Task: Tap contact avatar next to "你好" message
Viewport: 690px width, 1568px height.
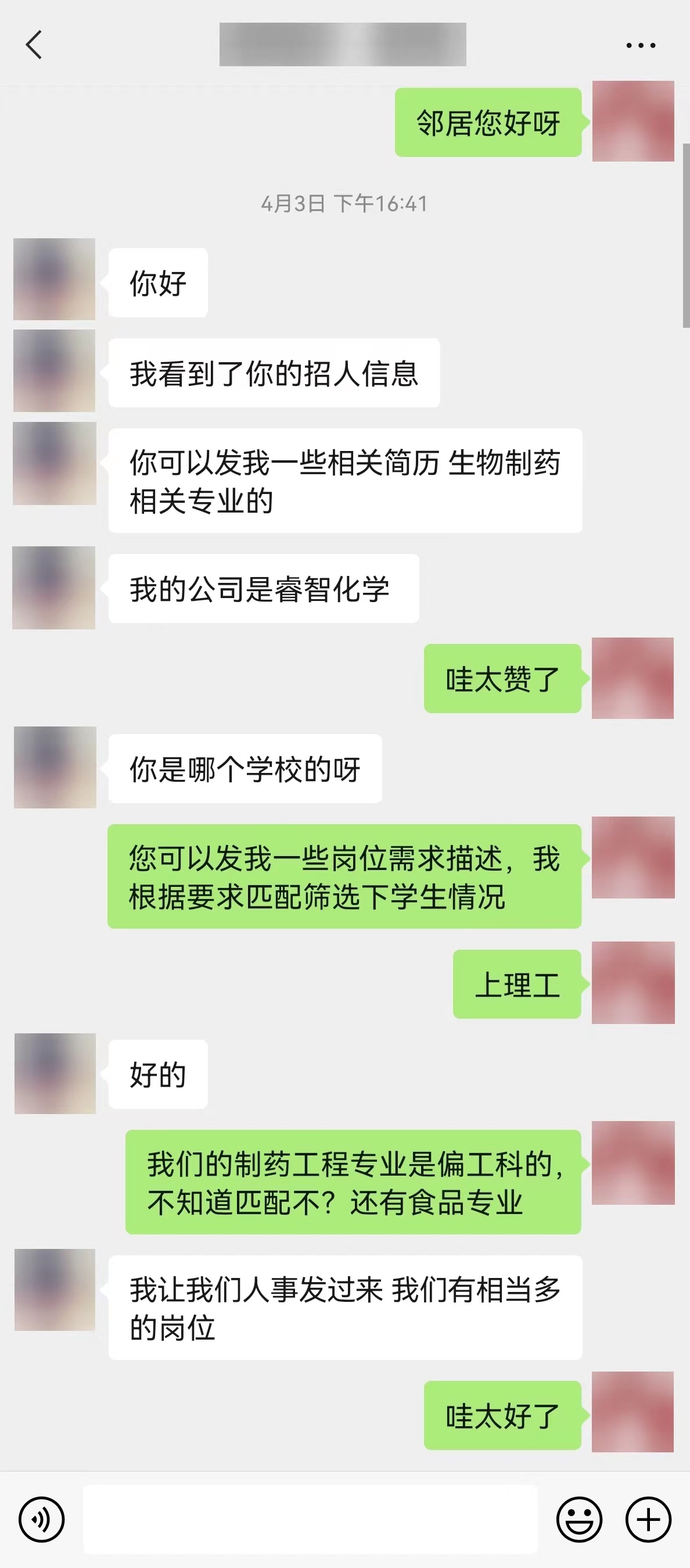Action: click(53, 280)
